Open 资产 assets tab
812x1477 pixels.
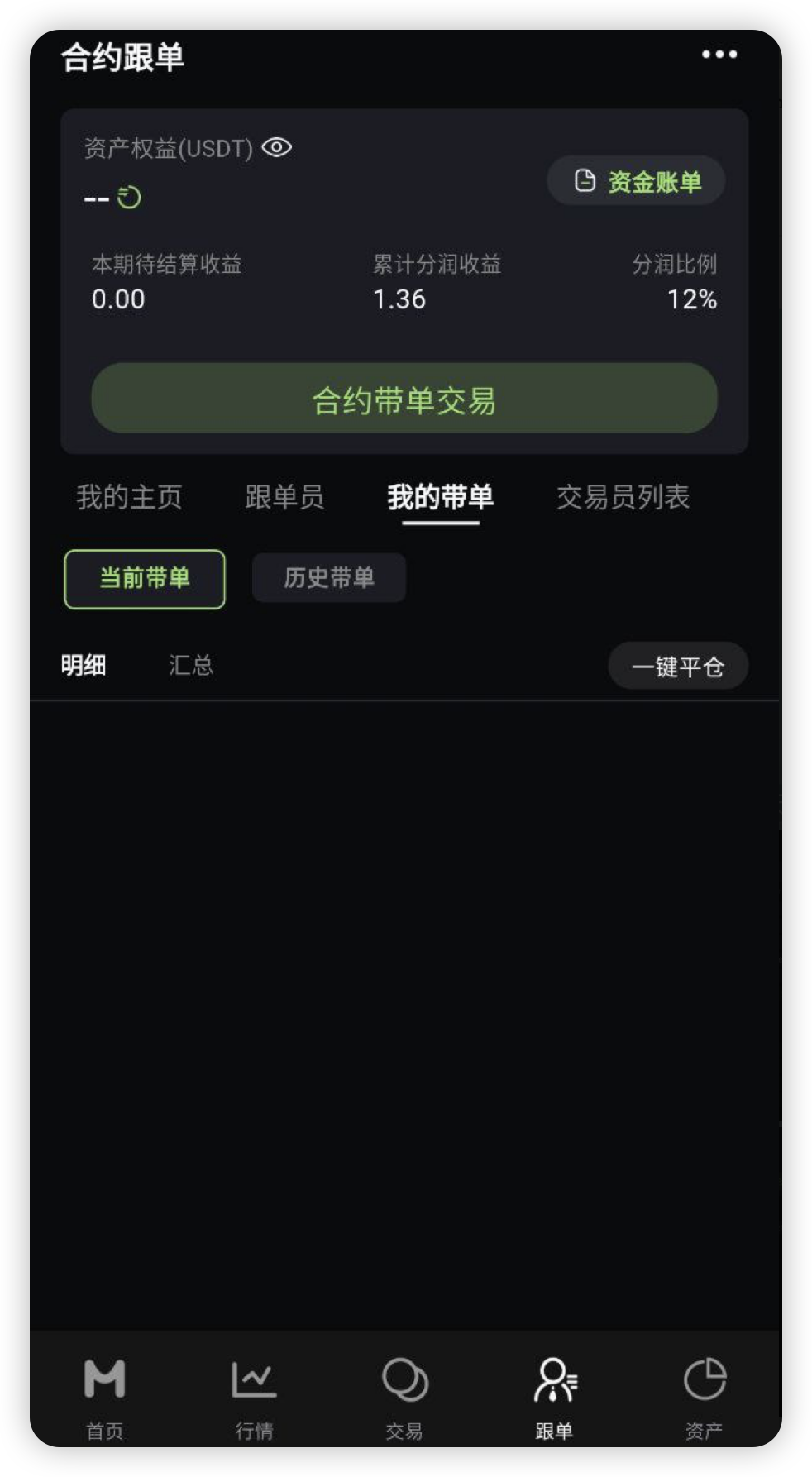click(705, 1395)
